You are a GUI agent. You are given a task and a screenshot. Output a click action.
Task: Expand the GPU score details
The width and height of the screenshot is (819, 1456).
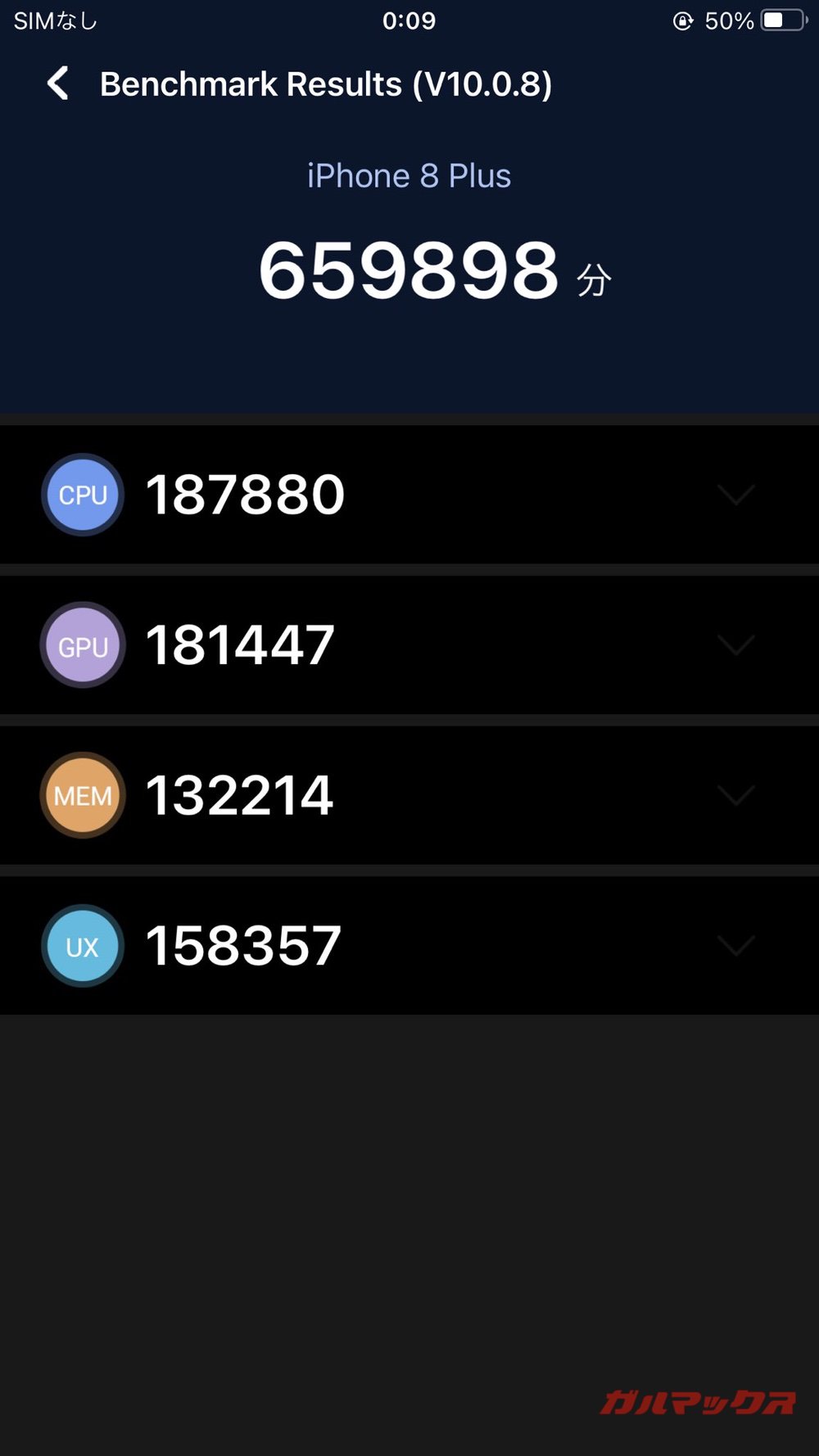pyautogui.click(x=735, y=645)
